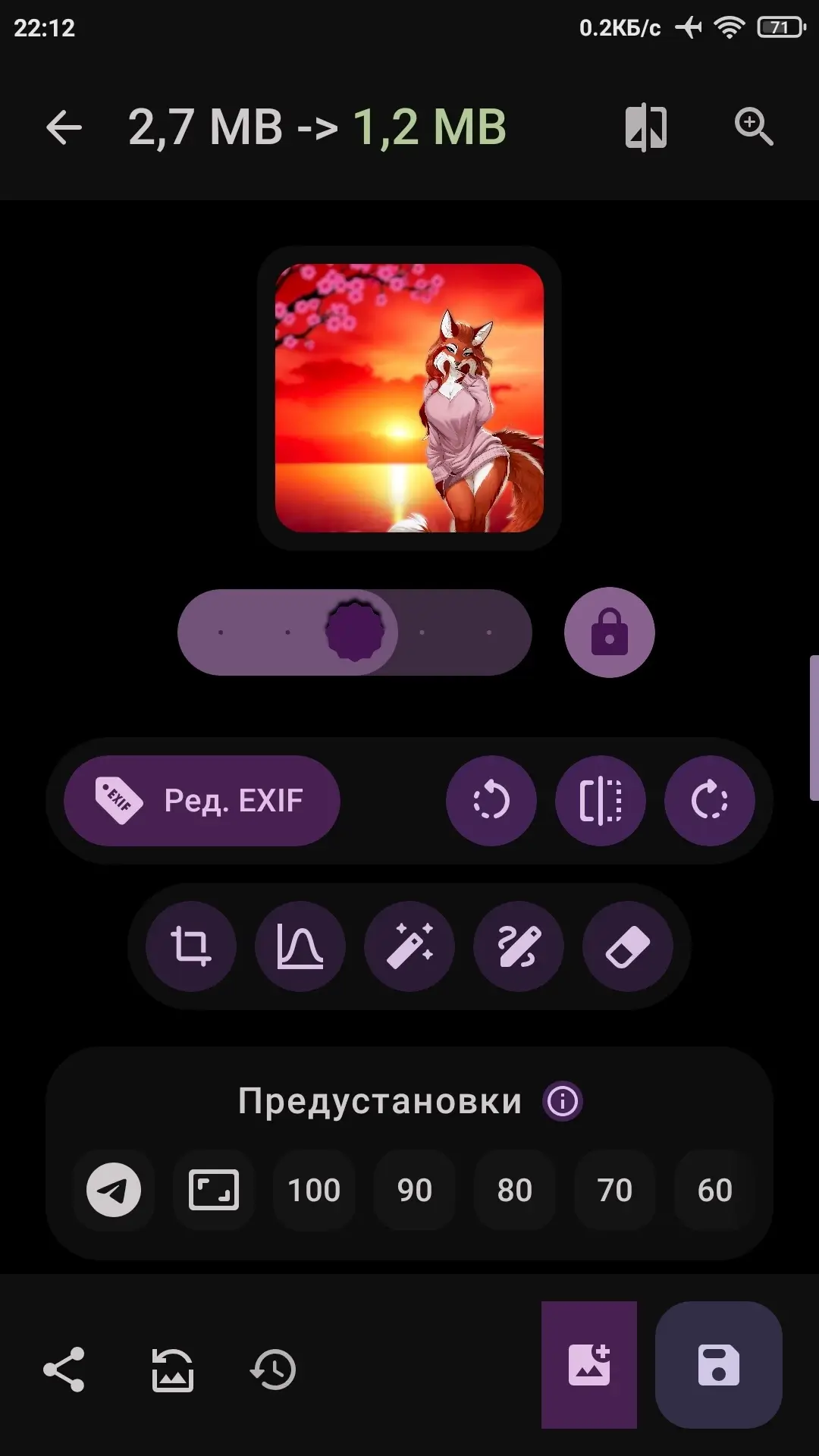Show info about Предустановки
This screenshot has height=1456, width=819.
[x=563, y=1101]
